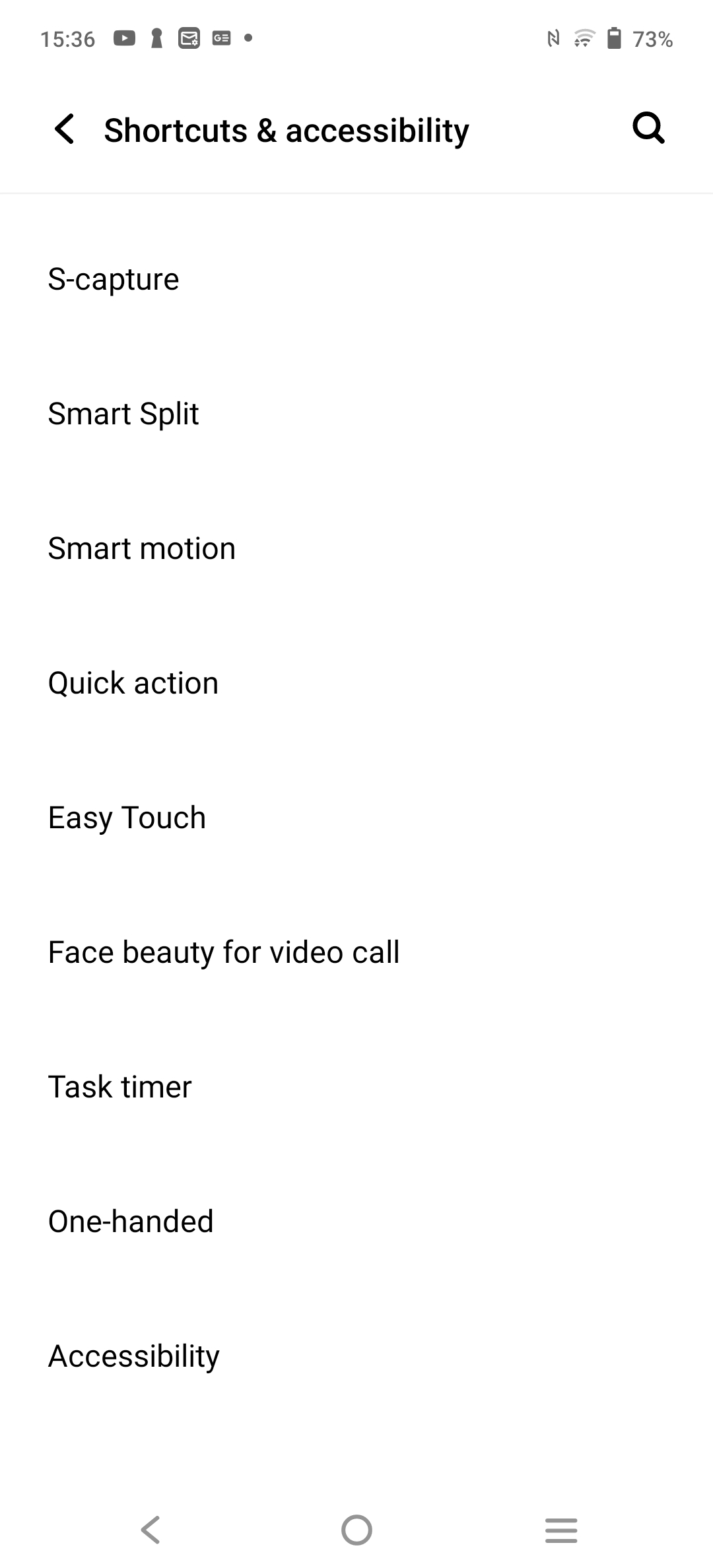The image size is (713, 1568).
Task: Open the search icon in the header
Action: click(x=648, y=128)
